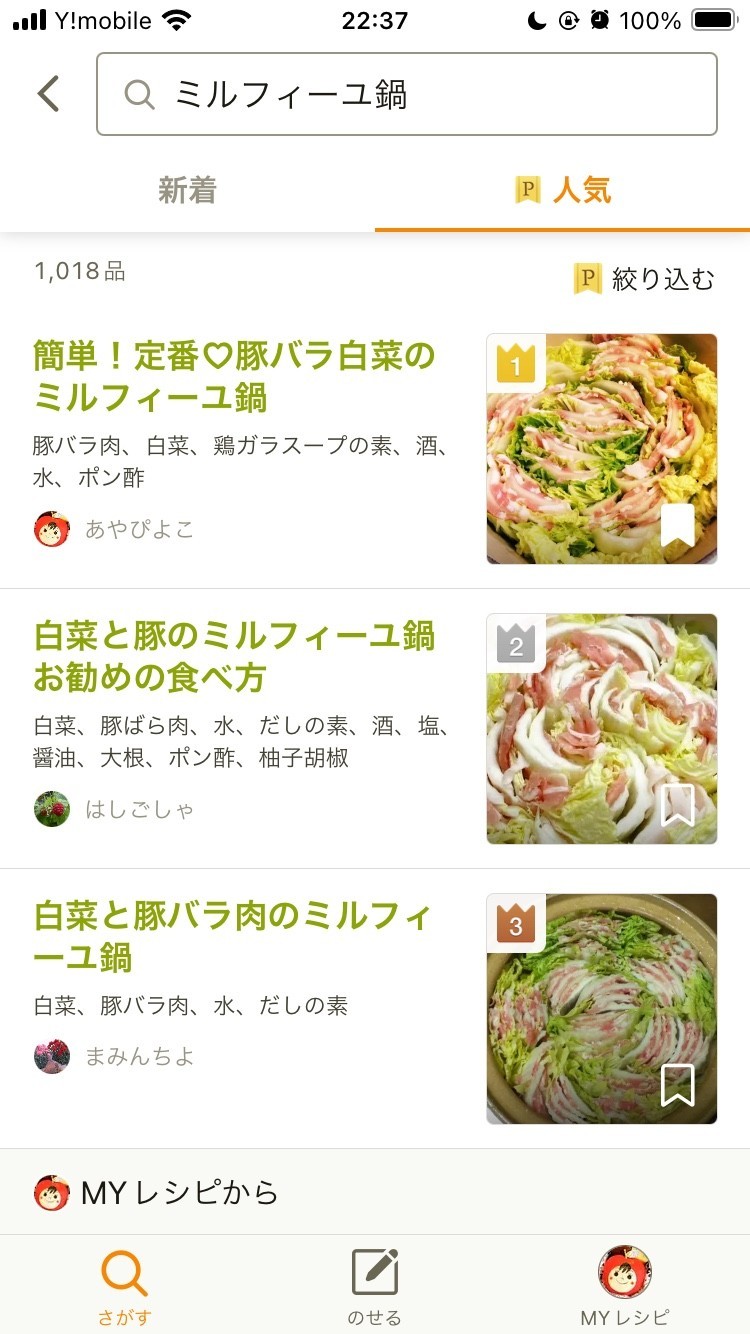Bookmark the recipe by はしごしゃ

678,805
